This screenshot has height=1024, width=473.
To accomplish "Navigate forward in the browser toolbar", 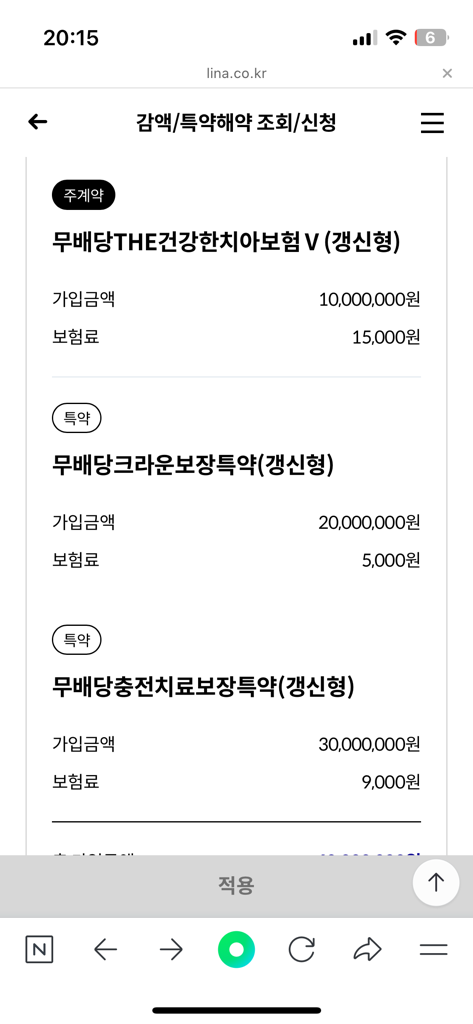I will (x=171, y=950).
